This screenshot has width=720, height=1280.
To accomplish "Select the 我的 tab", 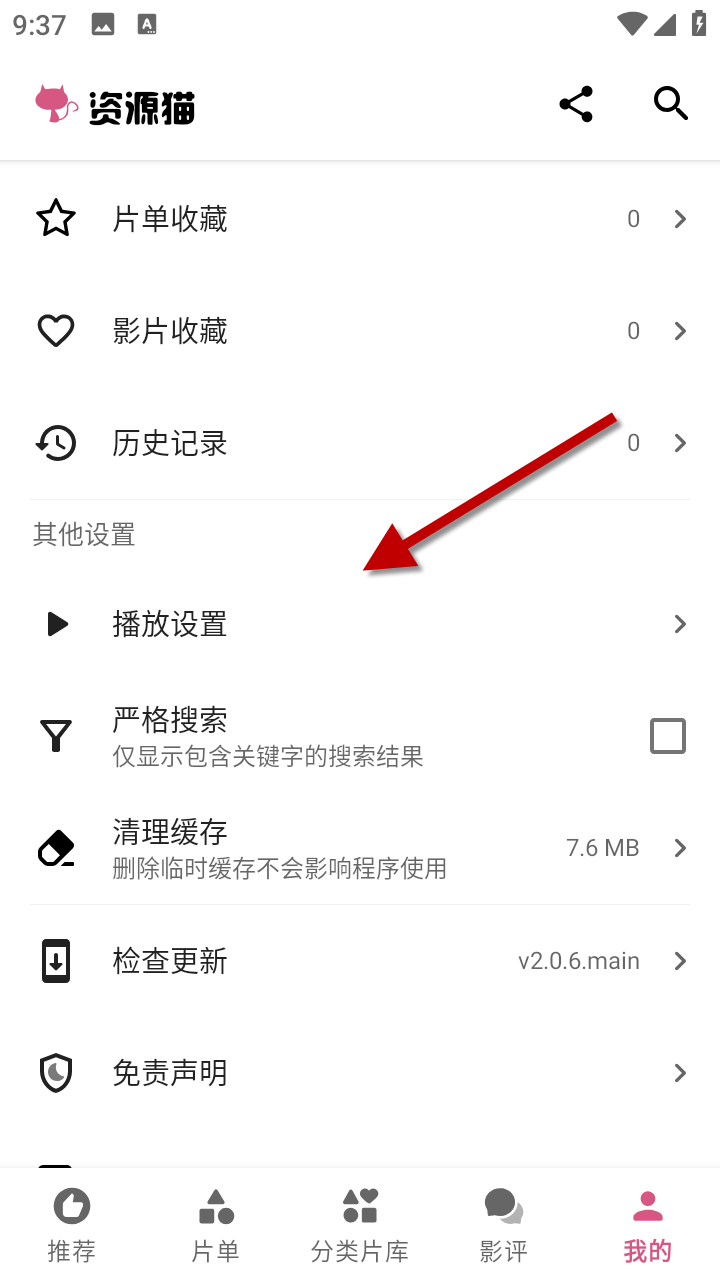I will (647, 1224).
